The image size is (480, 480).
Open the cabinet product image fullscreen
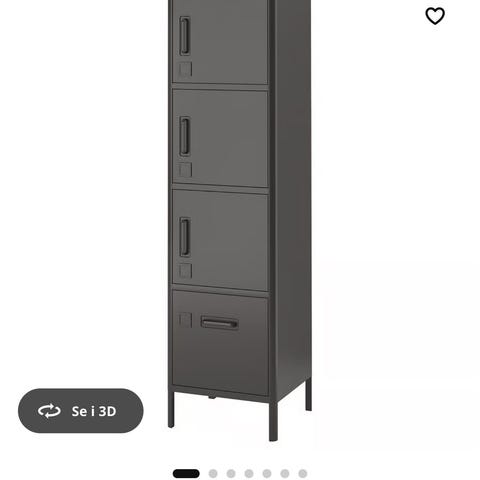point(240,221)
